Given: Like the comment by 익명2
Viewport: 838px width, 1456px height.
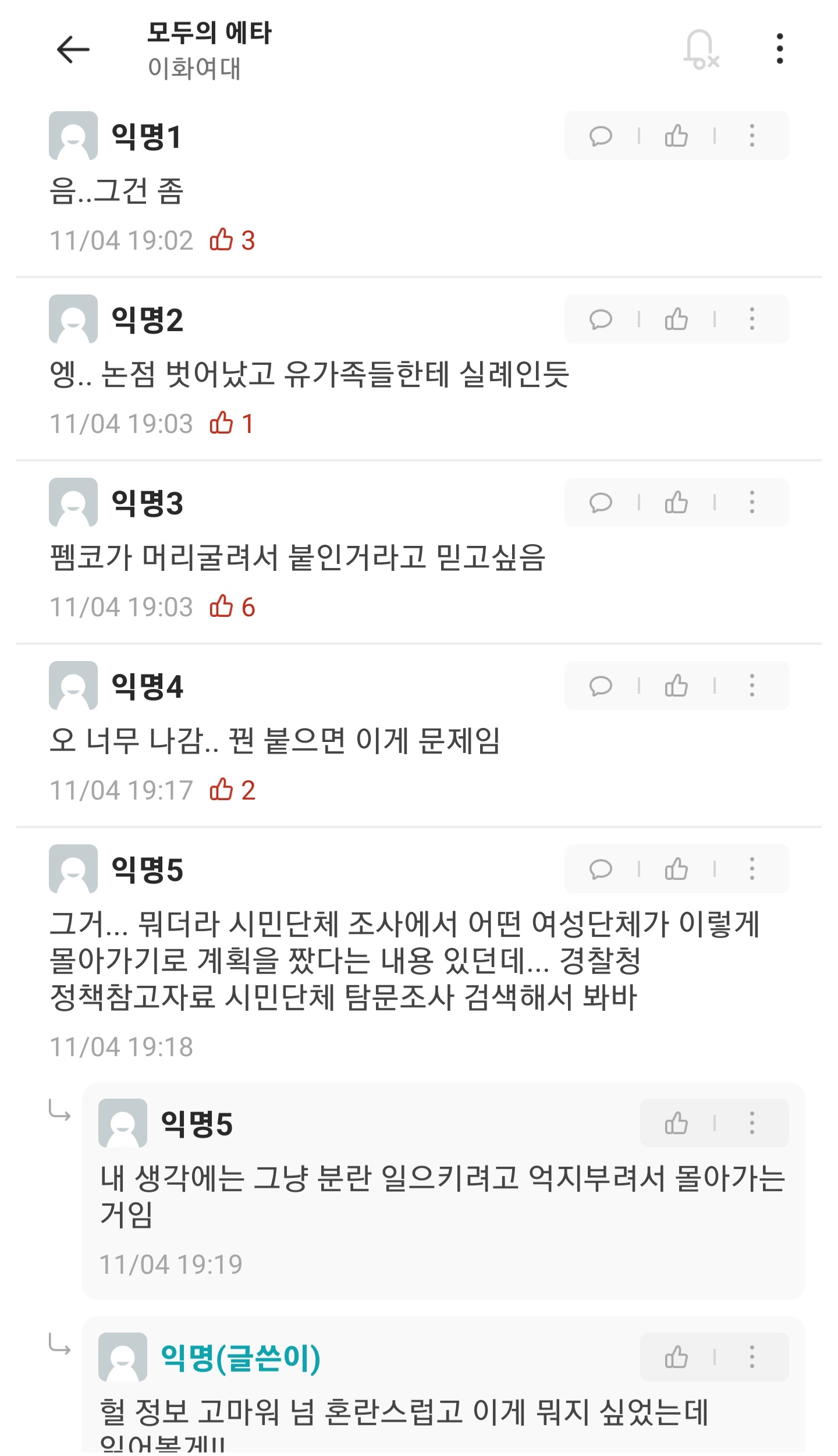Looking at the screenshot, I should click(676, 319).
